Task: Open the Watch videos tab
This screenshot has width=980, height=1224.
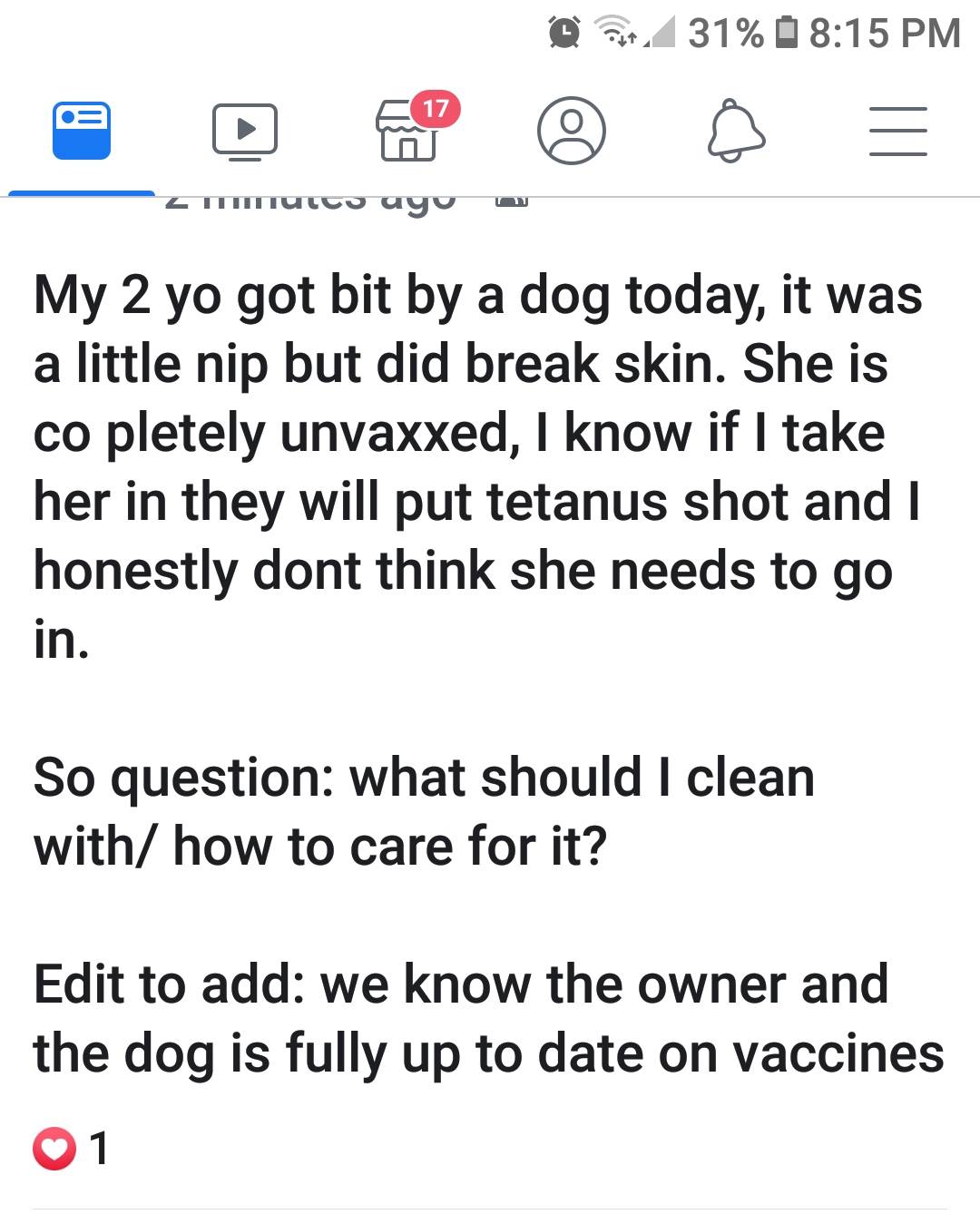Action: click(x=244, y=131)
